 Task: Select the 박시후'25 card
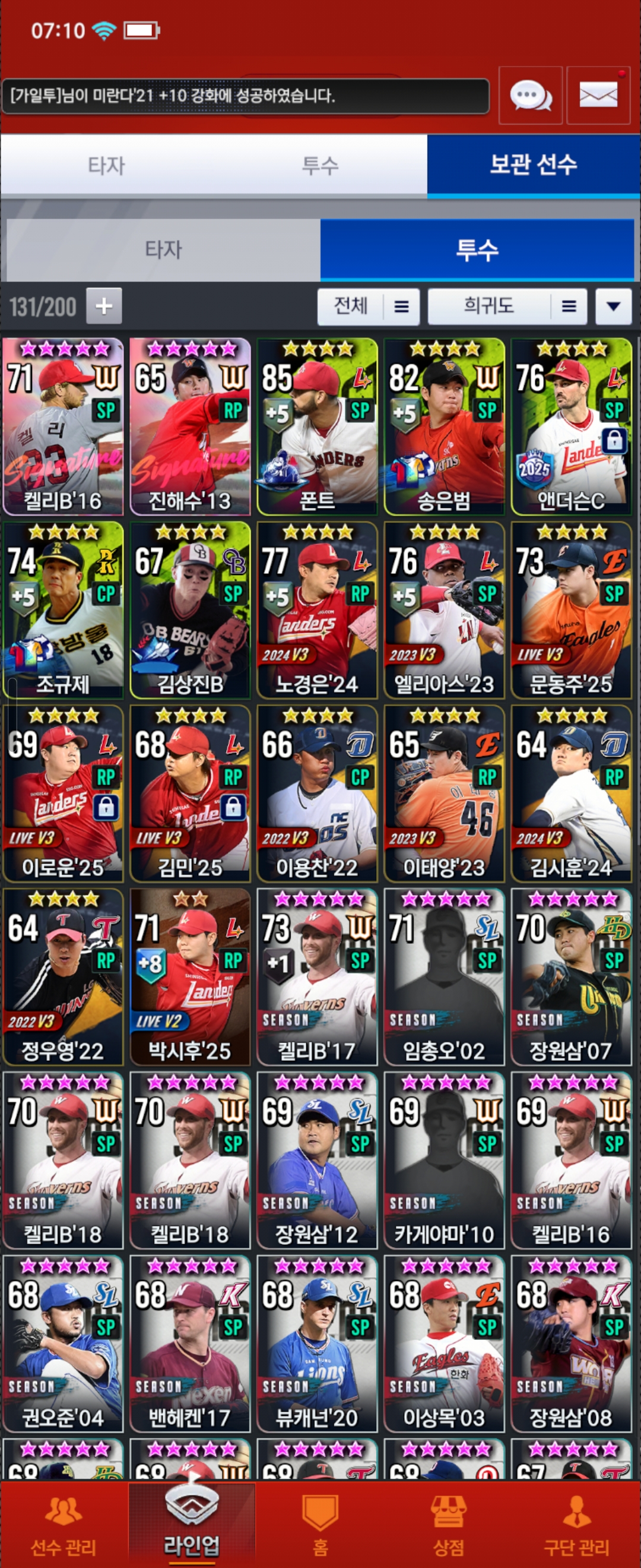(x=190, y=976)
